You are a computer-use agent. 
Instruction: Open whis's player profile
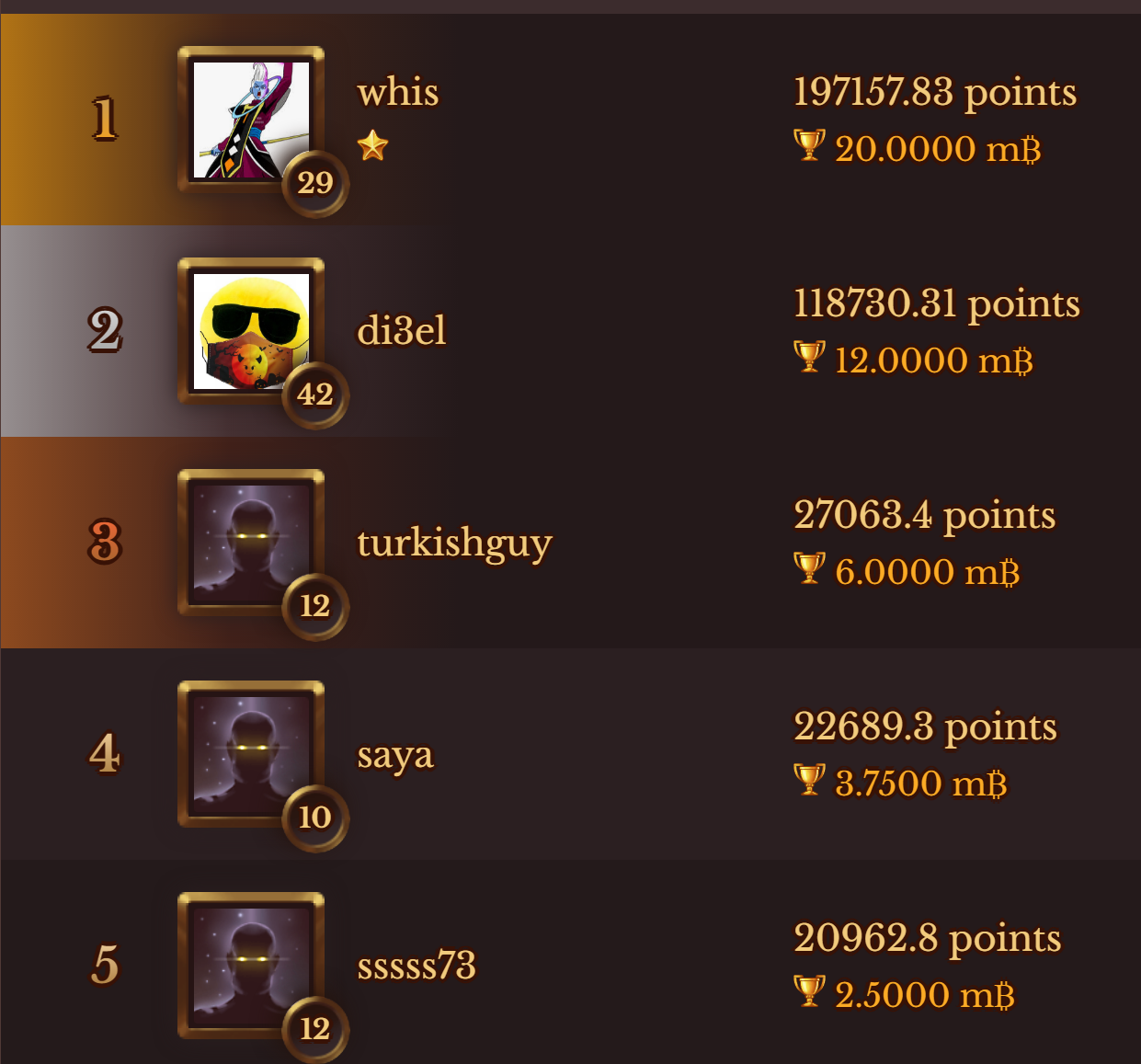(x=397, y=93)
